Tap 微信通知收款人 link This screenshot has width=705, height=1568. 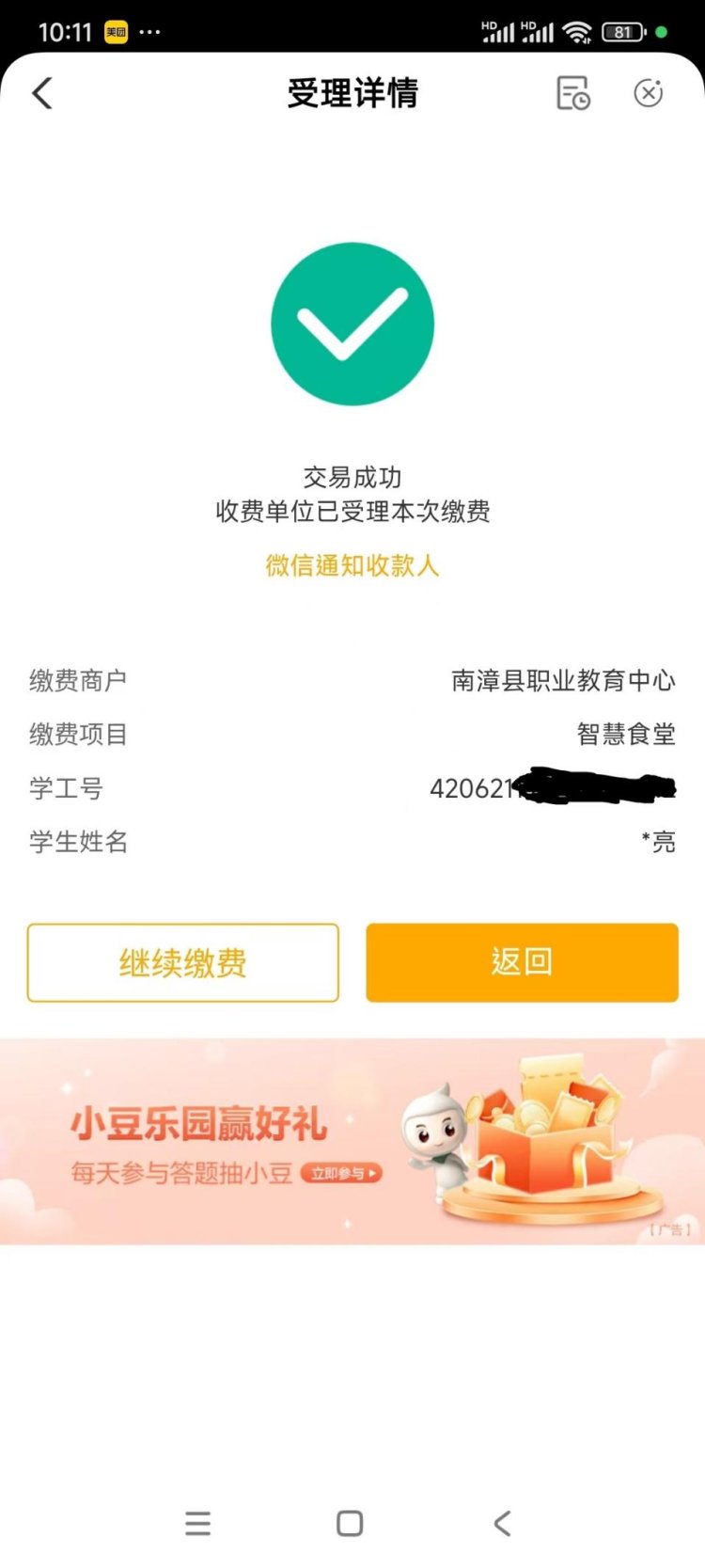352,565
